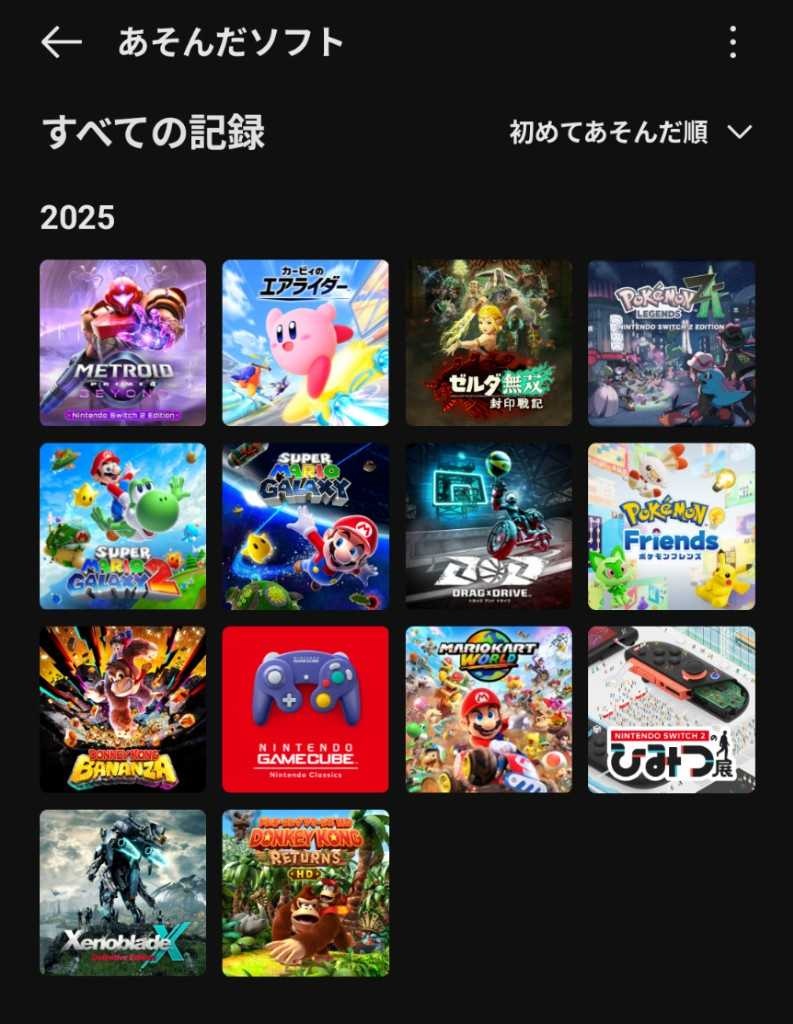The height and width of the screenshot is (1024, 793).
Task: Expand the 初めてあそんだ順 sort dropdown
Action: (x=630, y=132)
